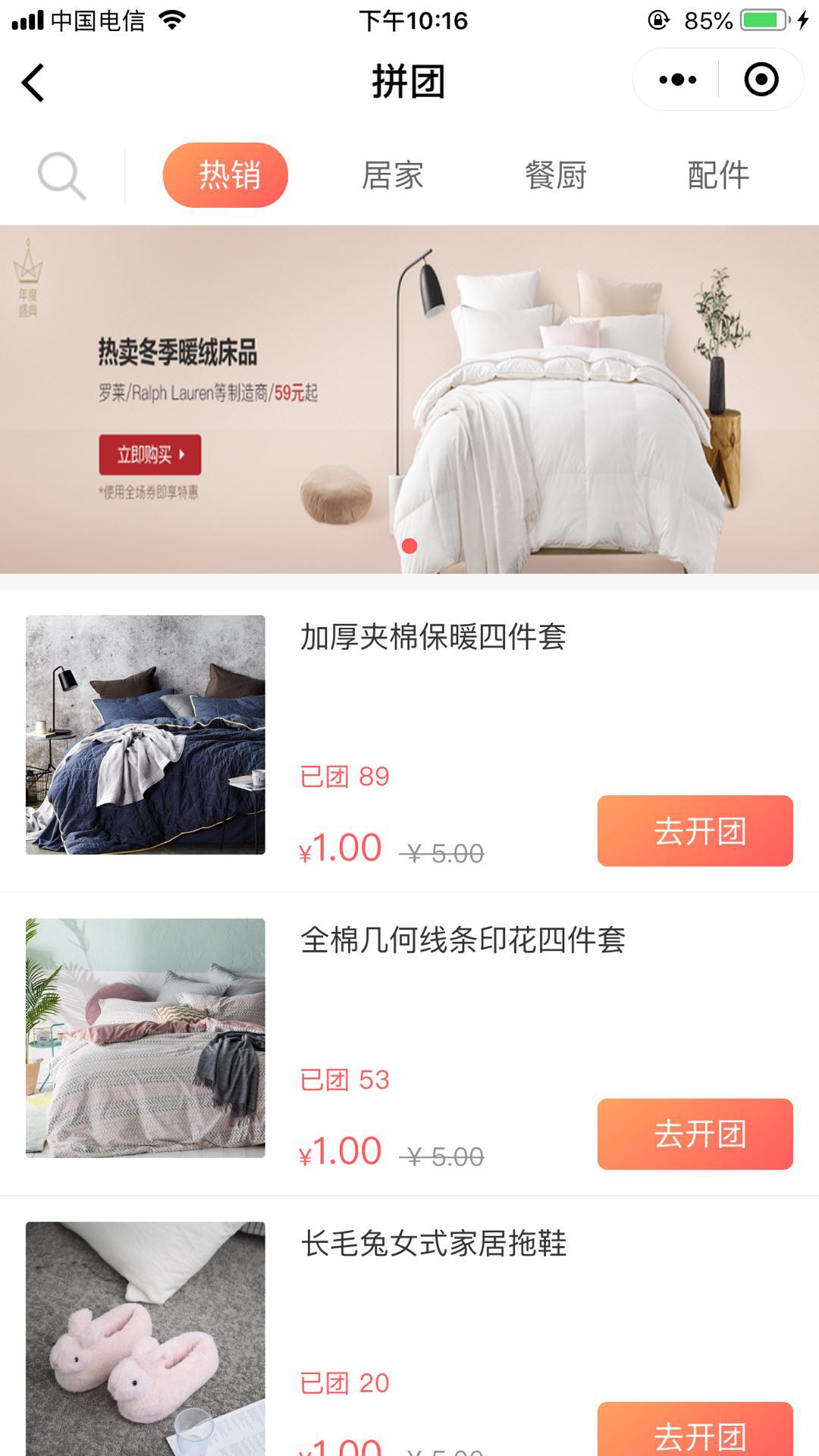Close the mini program via target icon

pos(761,80)
